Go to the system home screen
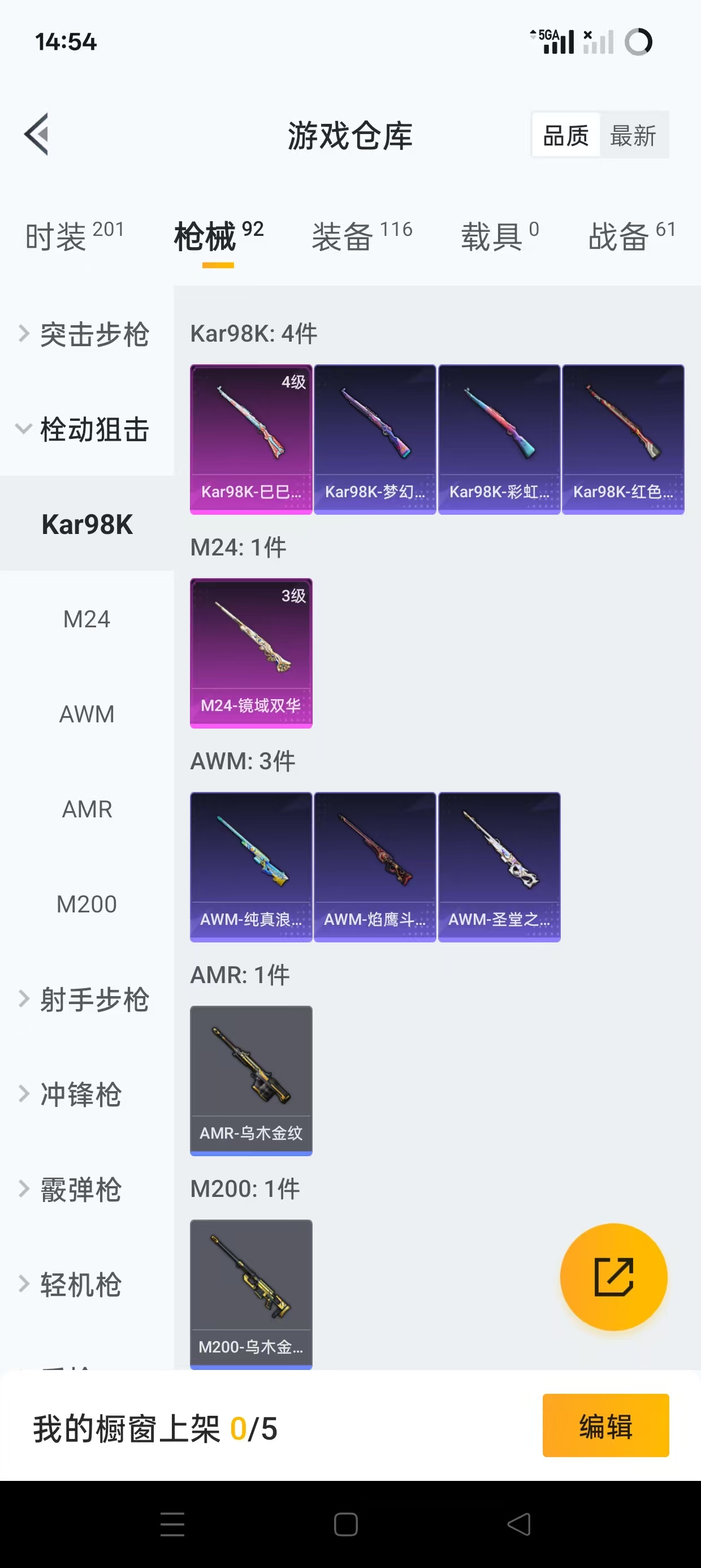 [x=345, y=1524]
